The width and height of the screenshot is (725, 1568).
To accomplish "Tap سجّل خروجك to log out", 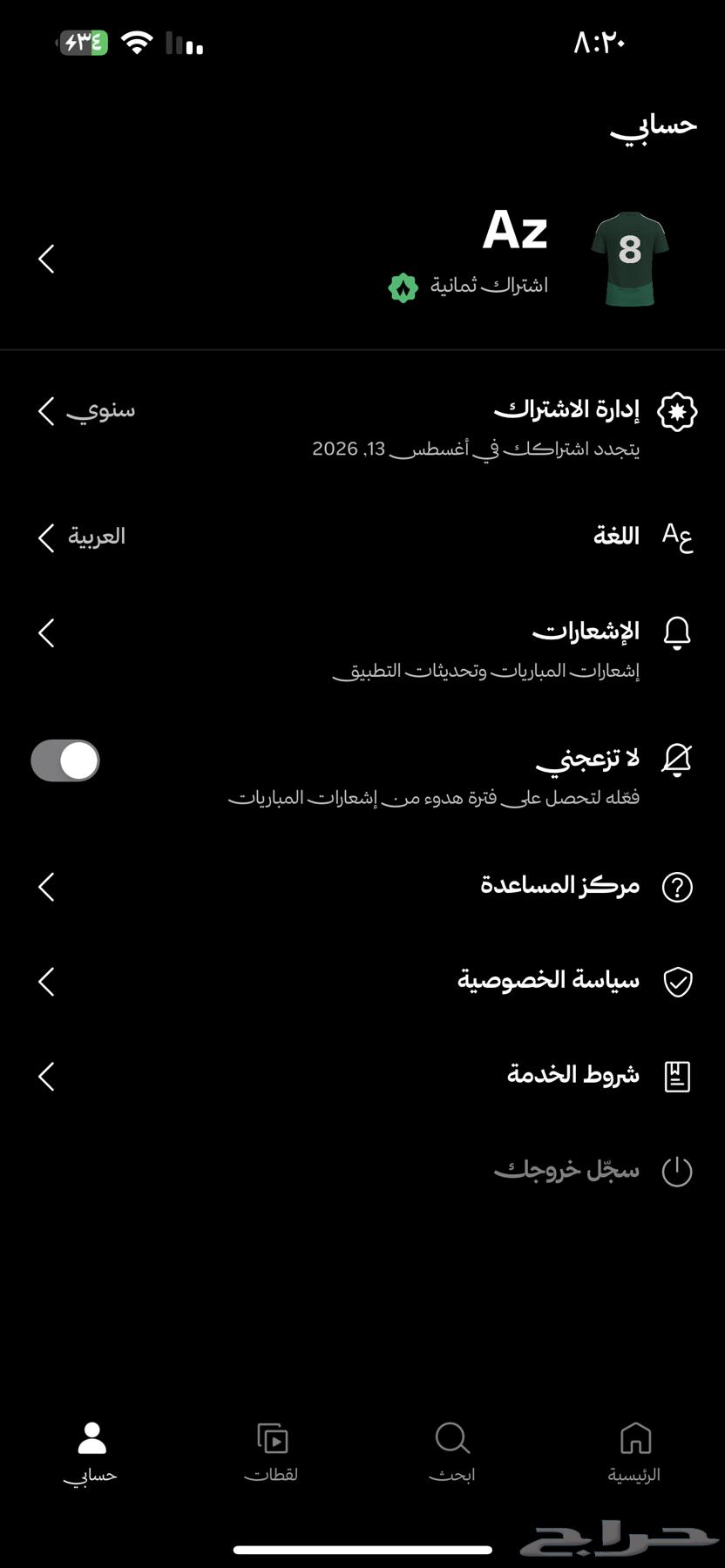I will pos(566,1171).
